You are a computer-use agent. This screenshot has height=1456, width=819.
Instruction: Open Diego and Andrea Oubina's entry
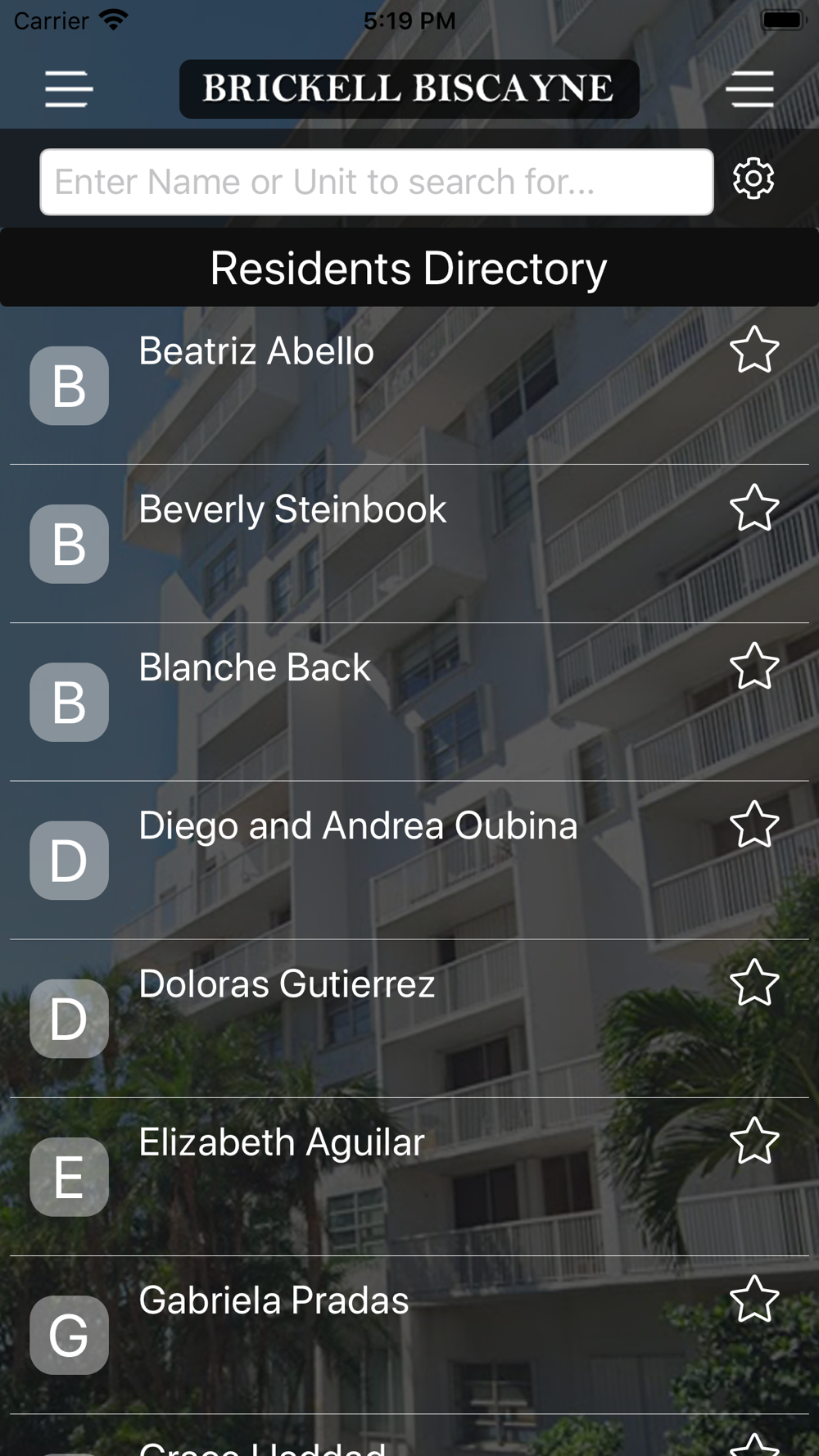tap(358, 826)
